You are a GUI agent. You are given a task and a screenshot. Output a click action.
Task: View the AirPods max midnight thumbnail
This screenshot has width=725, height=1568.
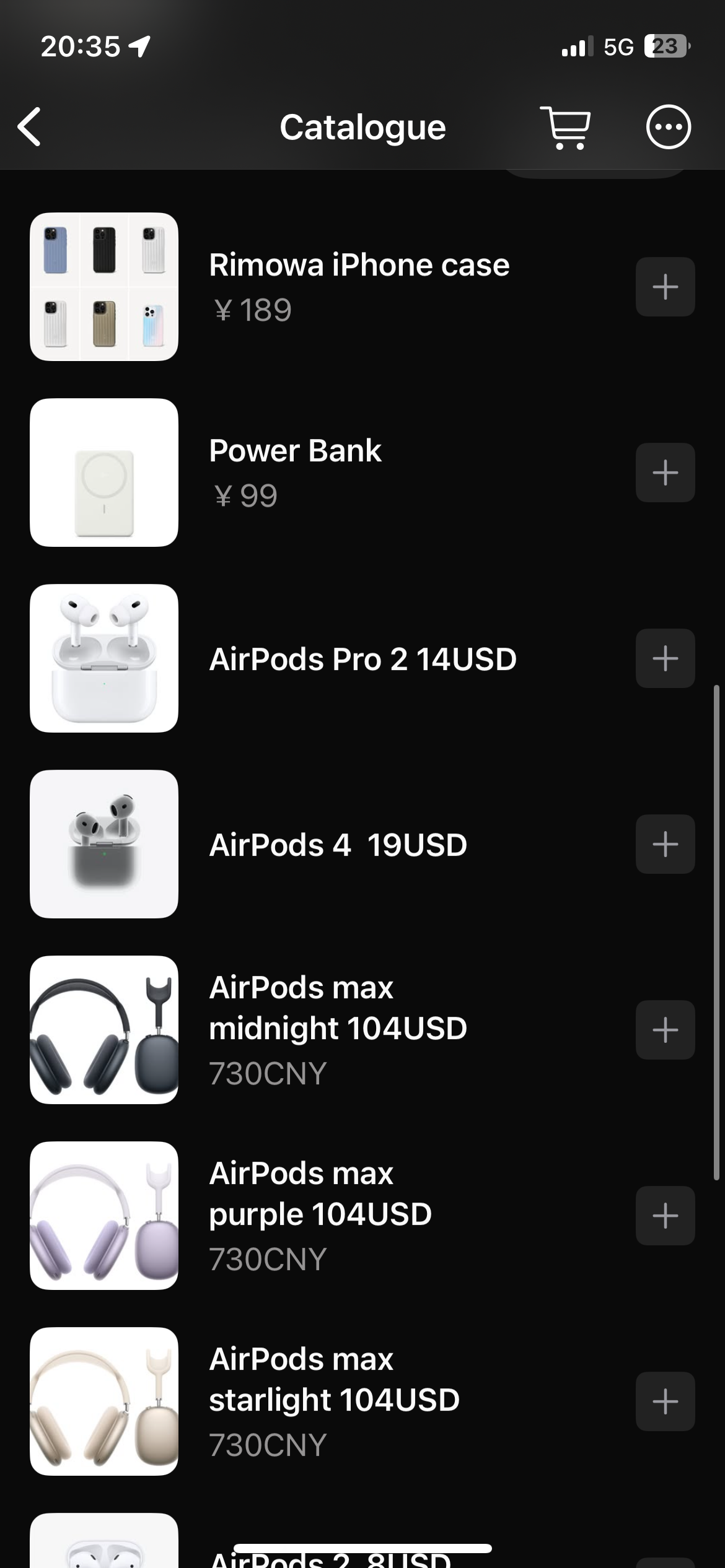pos(103,1029)
